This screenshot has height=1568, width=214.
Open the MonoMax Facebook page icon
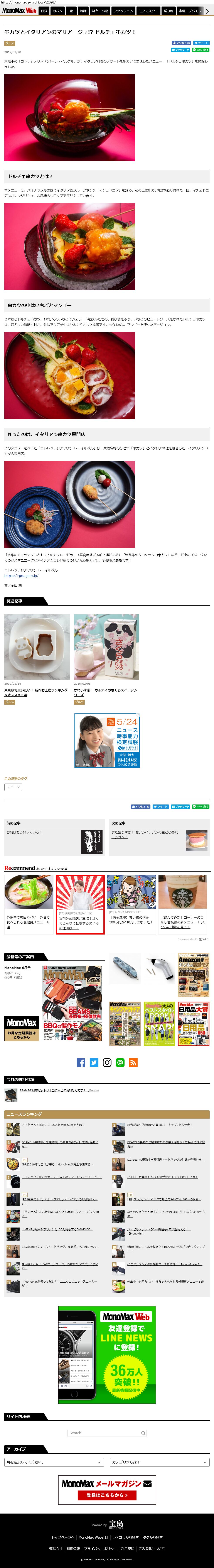81,1062
